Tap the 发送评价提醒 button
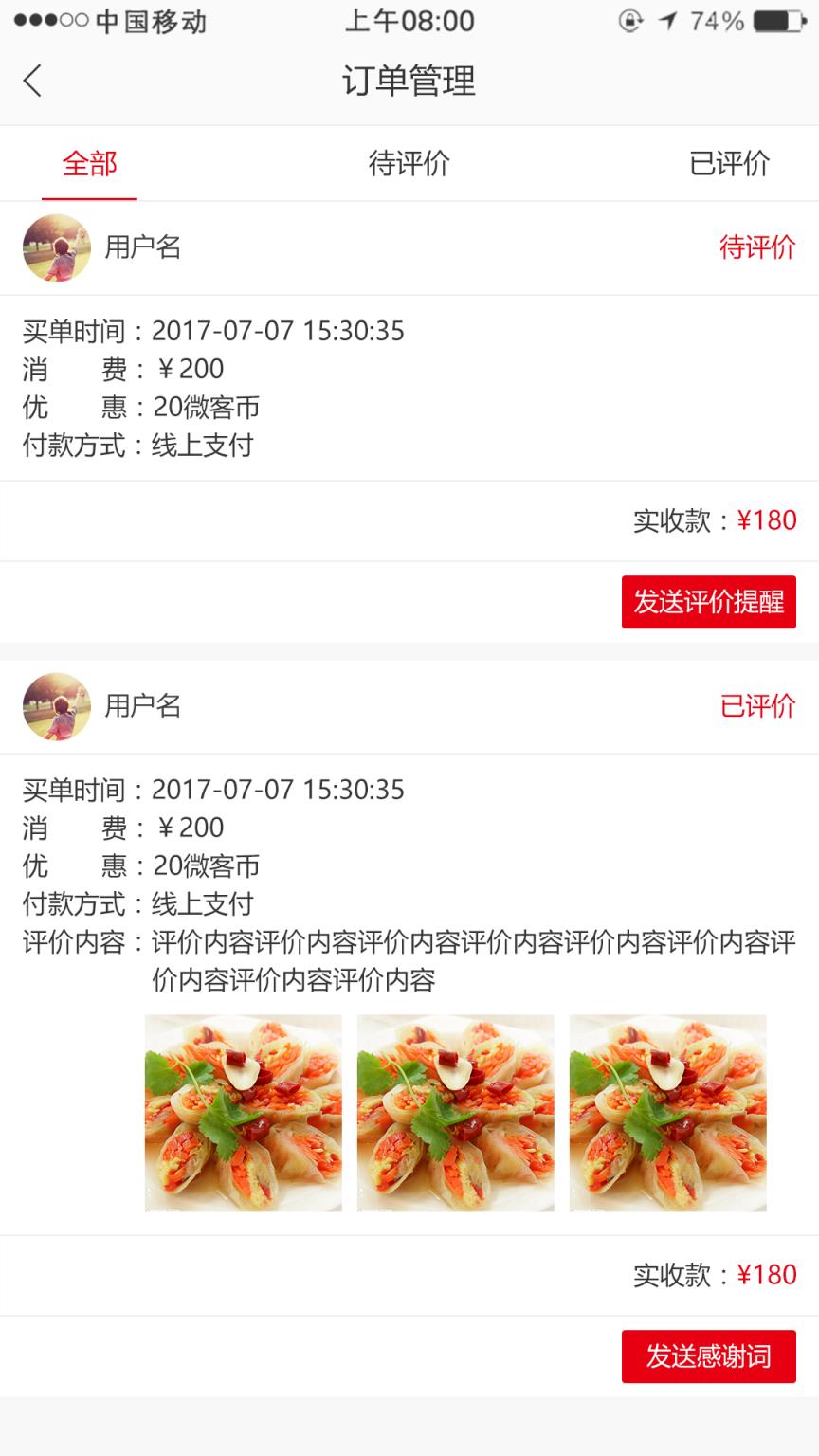This screenshot has height=1456, width=819. click(x=709, y=601)
